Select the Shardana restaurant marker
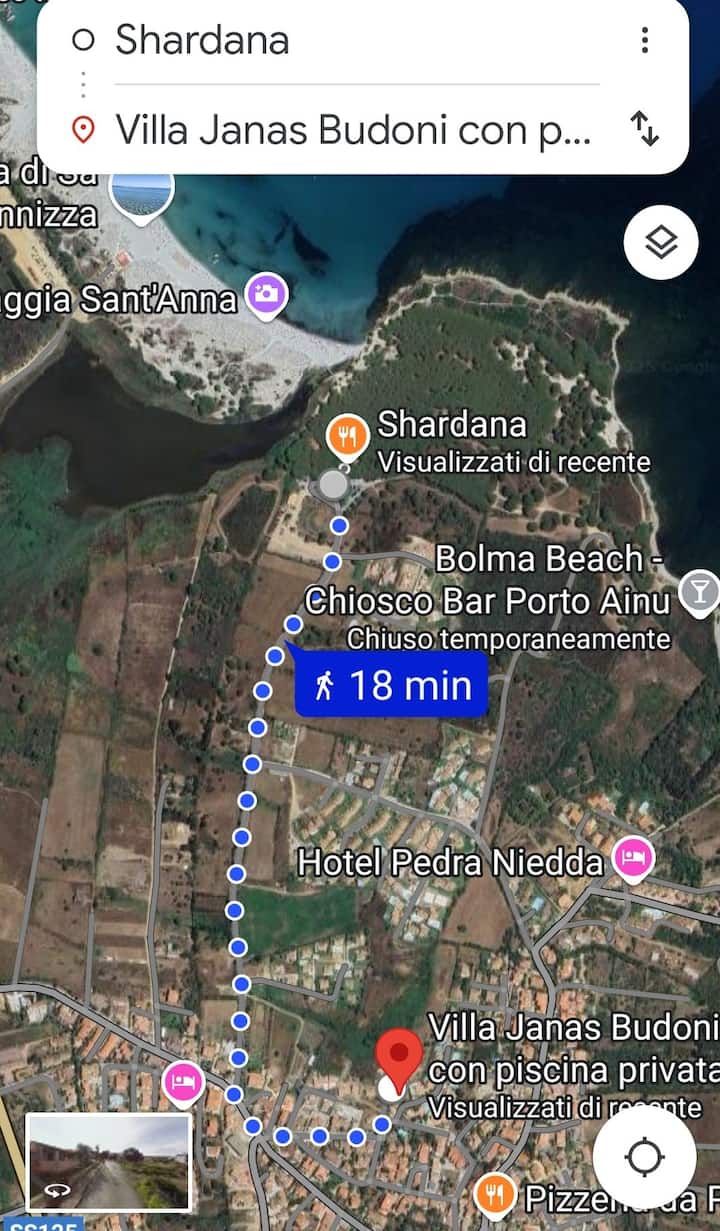Viewport: 720px width, 1231px height. click(347, 436)
